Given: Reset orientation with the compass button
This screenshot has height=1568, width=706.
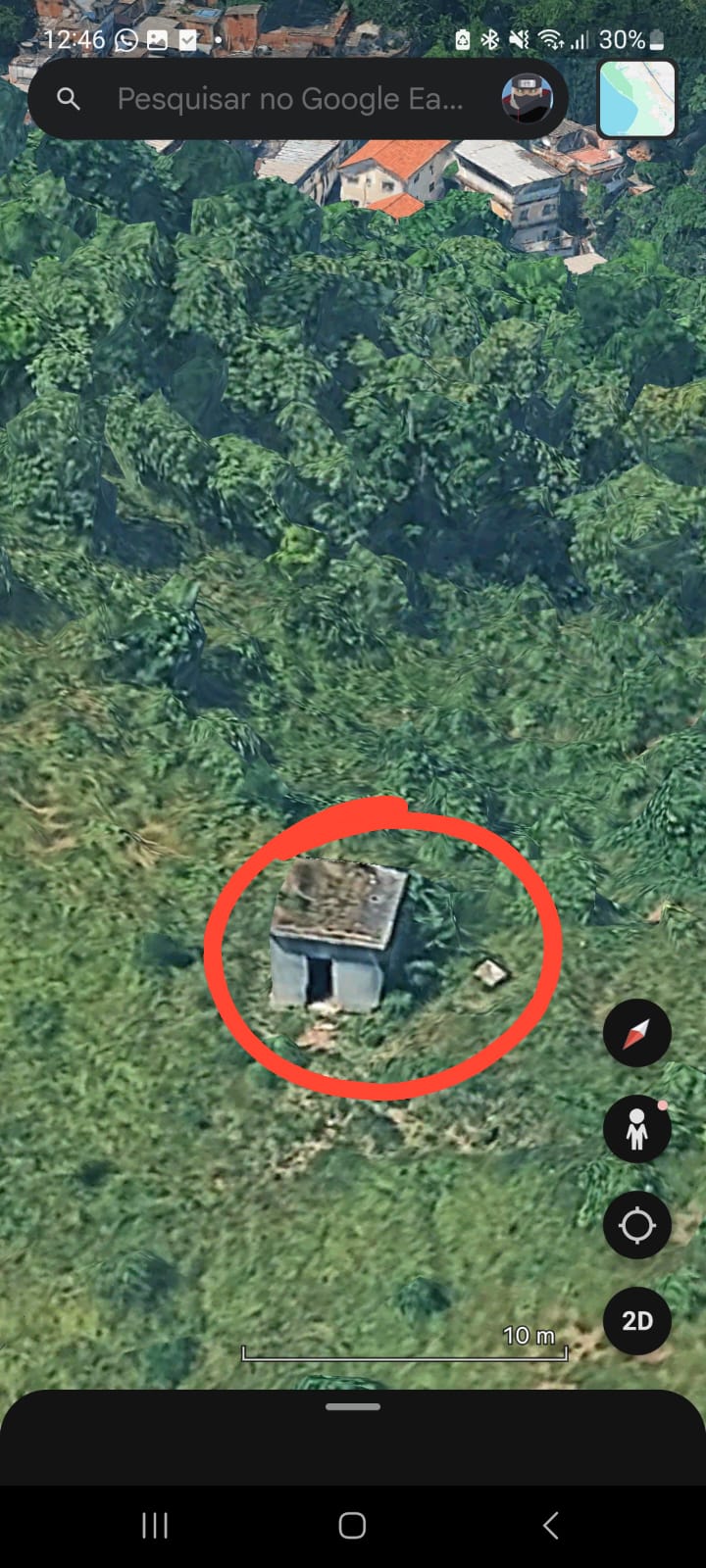Looking at the screenshot, I should coord(636,1033).
